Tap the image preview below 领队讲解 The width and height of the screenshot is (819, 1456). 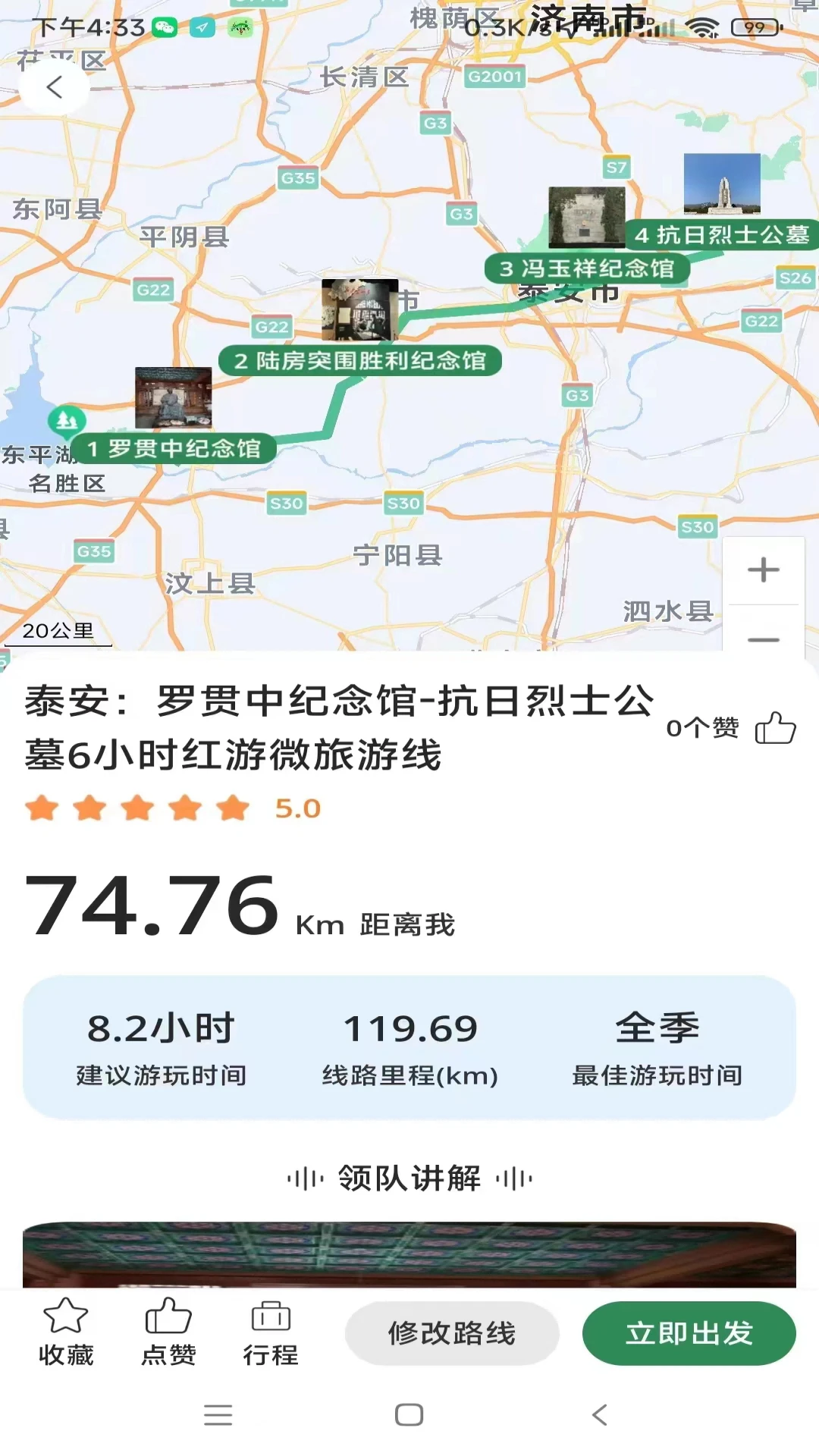409,1255
